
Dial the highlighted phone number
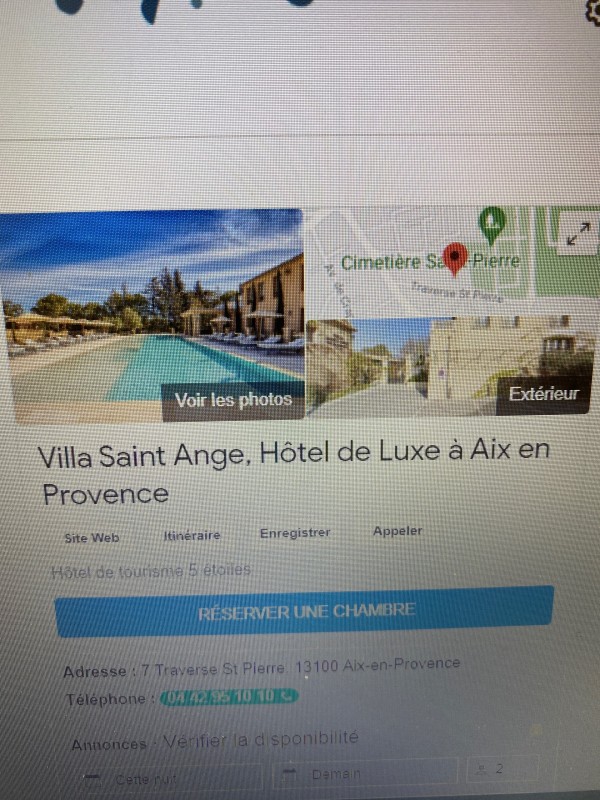pos(228,696)
